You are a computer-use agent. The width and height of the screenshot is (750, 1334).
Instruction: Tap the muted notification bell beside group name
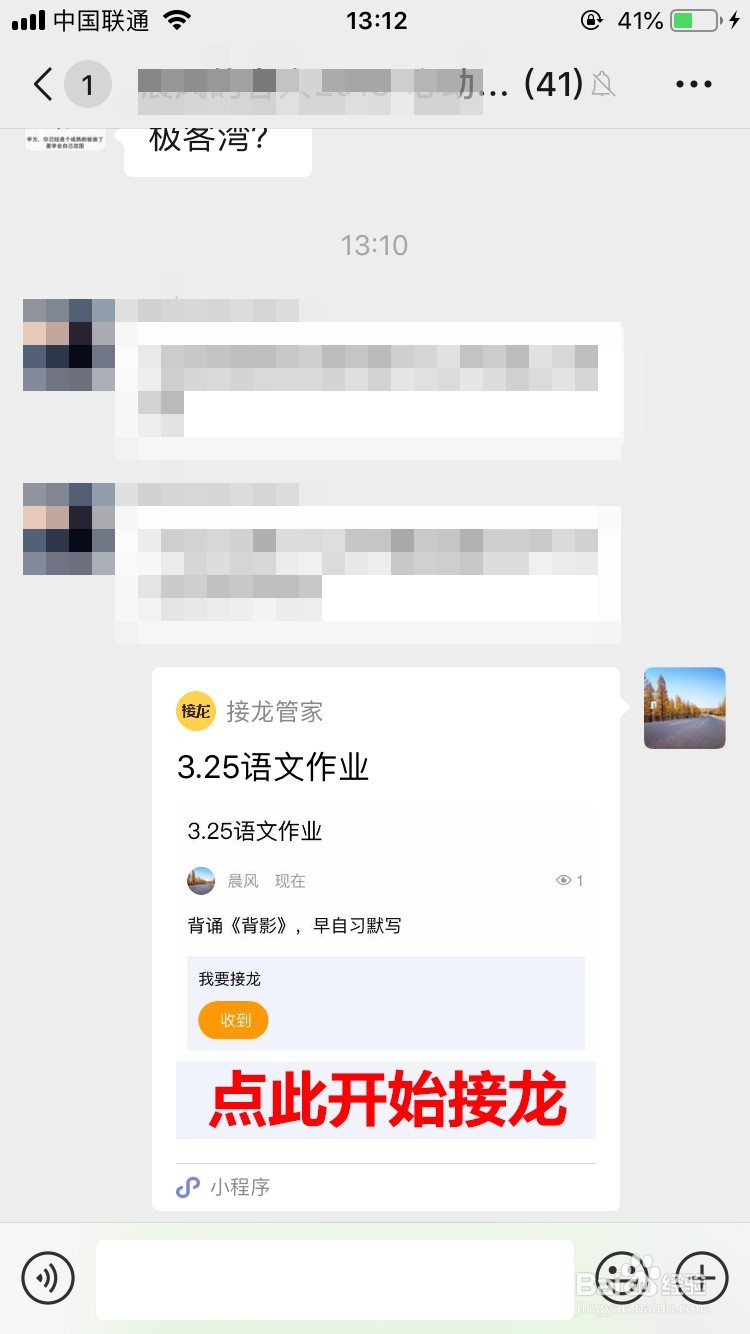604,84
